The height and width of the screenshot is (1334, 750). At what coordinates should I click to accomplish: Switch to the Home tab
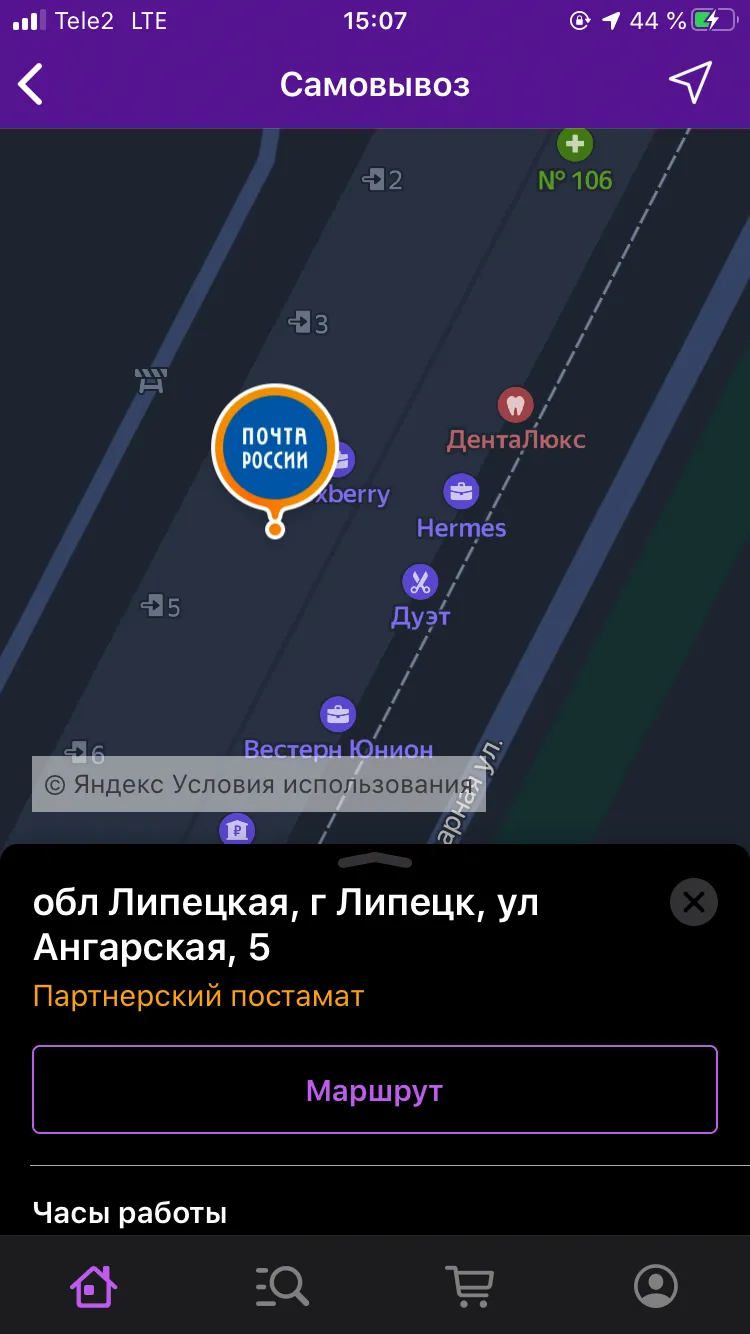pyautogui.click(x=94, y=1285)
